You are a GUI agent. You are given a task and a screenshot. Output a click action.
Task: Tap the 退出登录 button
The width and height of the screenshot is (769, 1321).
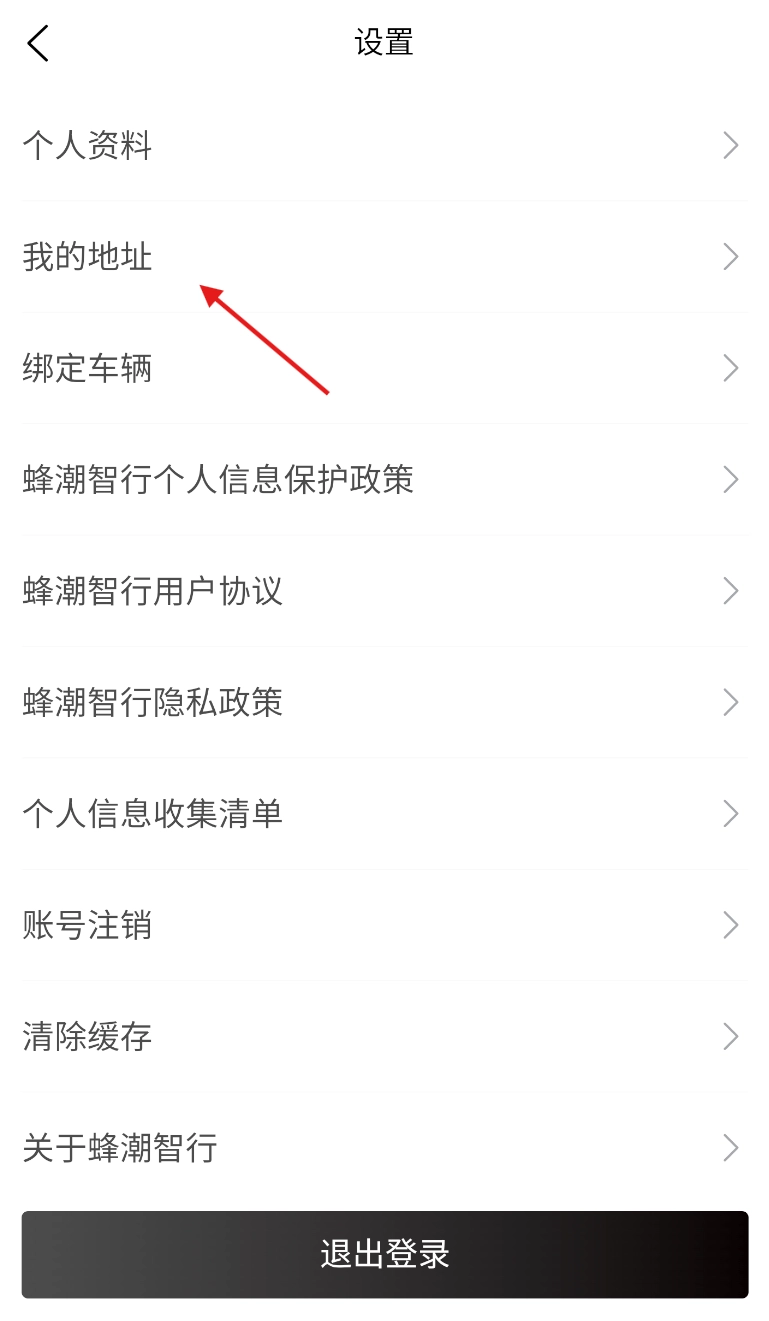(x=384, y=1254)
